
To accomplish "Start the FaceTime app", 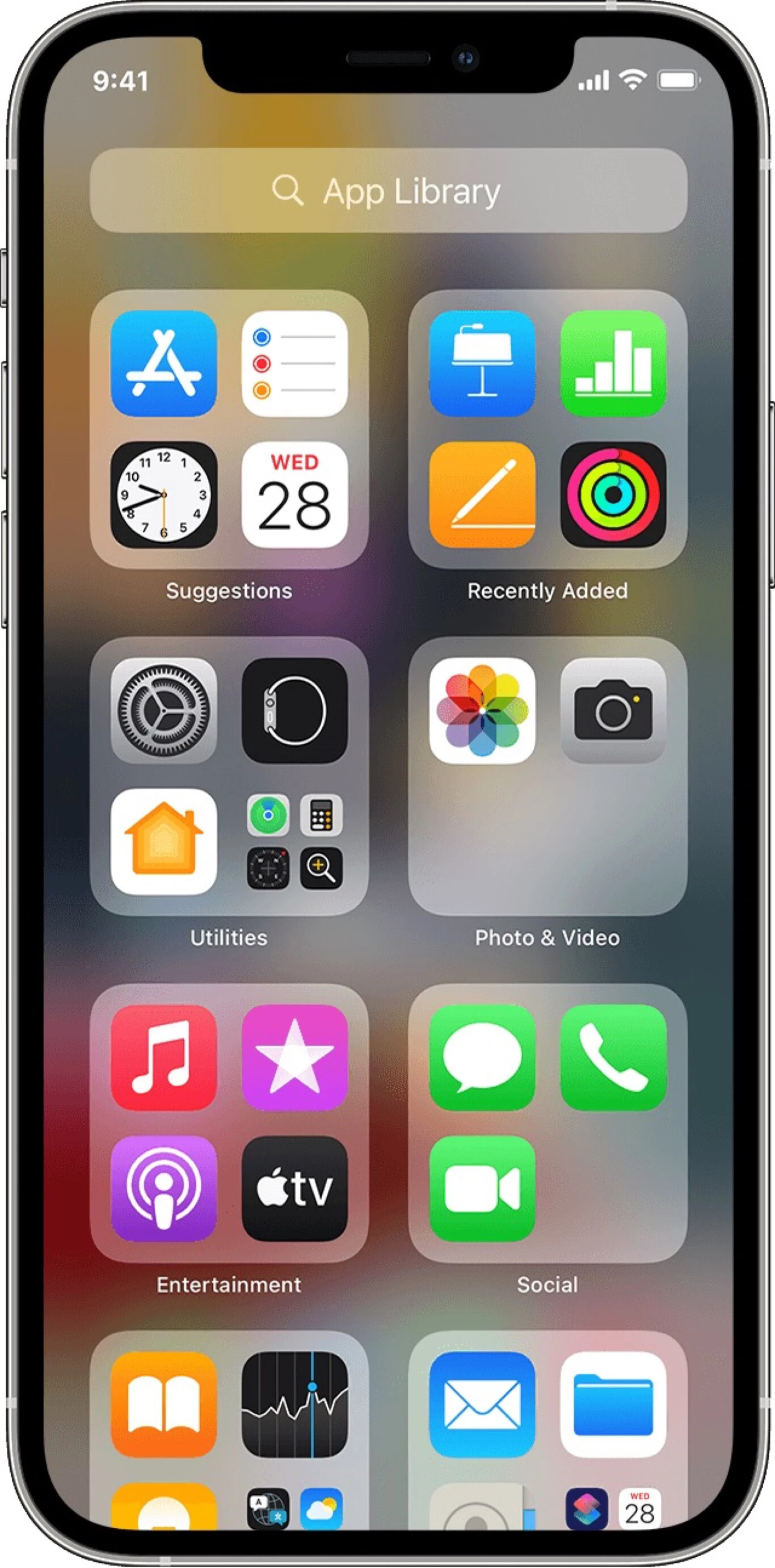I will coord(482,1188).
